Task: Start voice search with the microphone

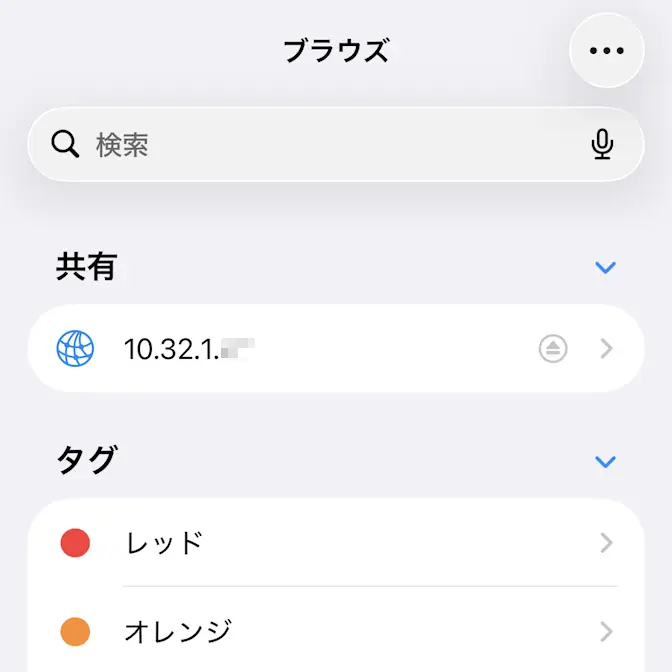Action: [x=602, y=145]
